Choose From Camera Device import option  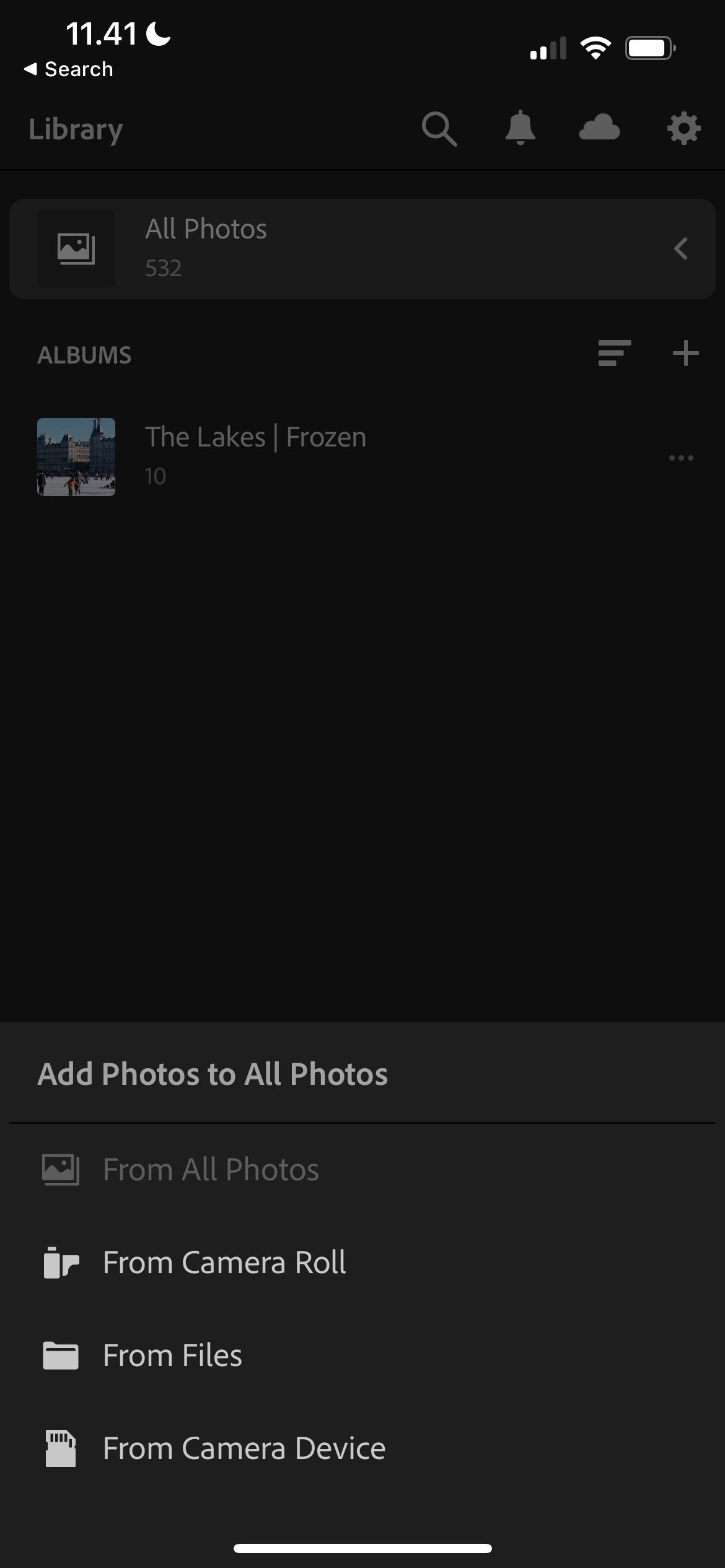244,1447
